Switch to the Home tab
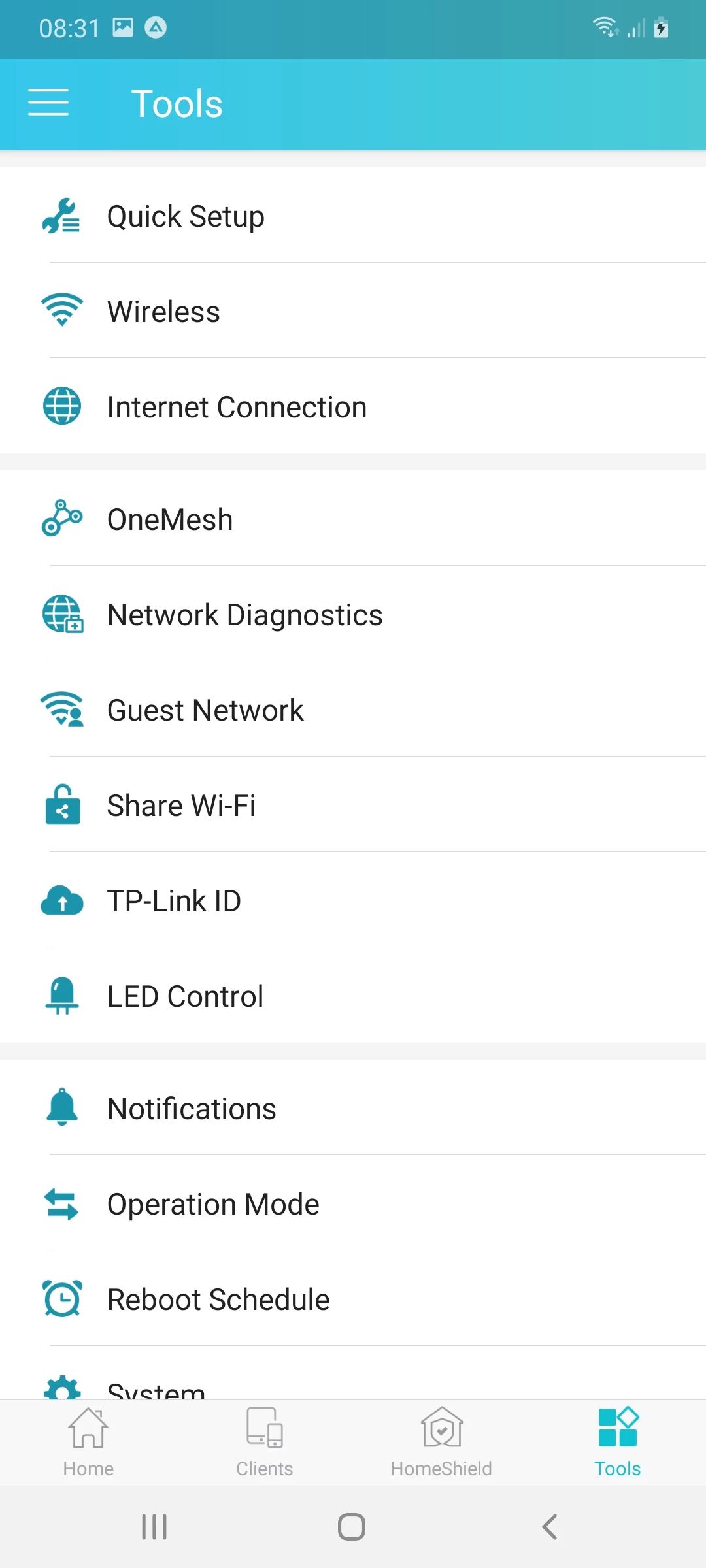This screenshot has width=706, height=1568. point(88,1443)
